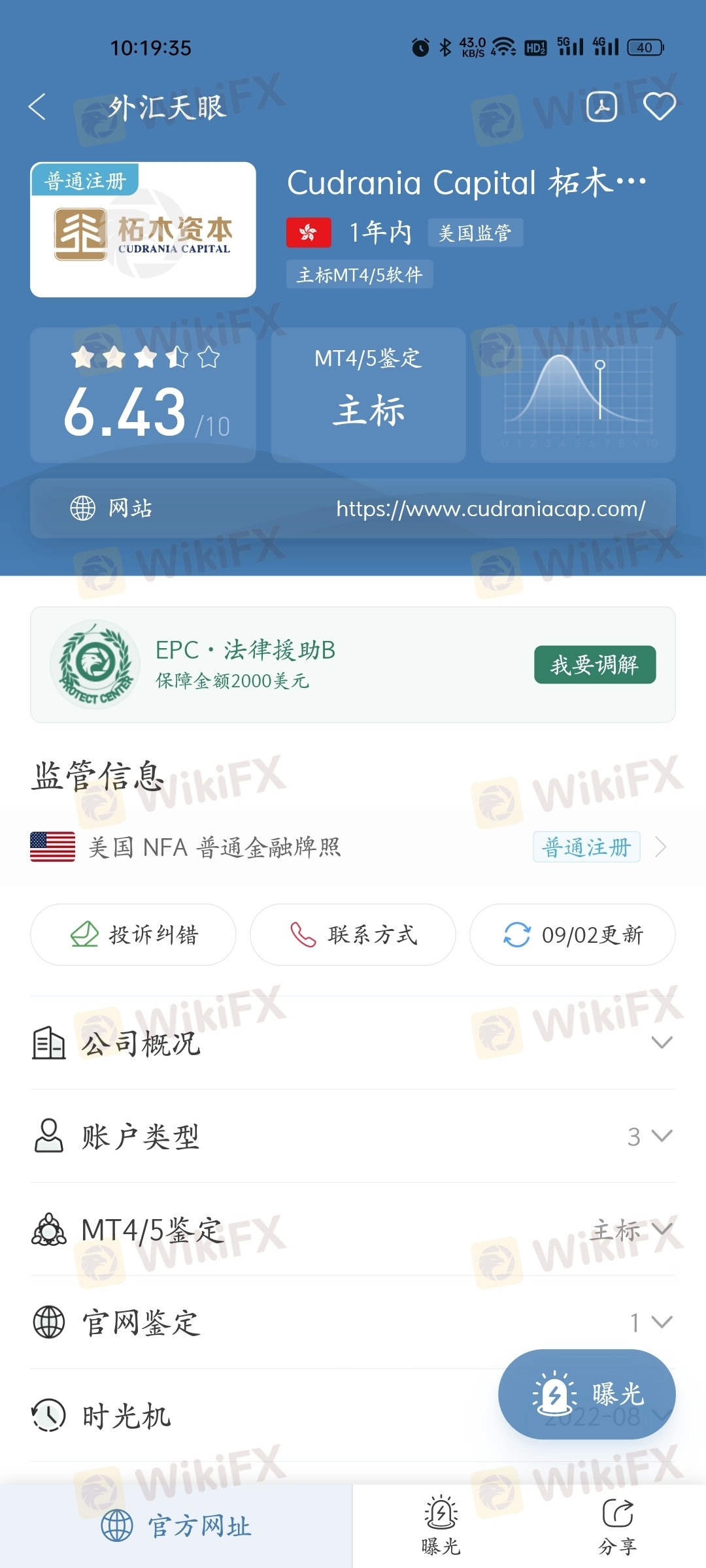Expand 时光机 section
Screen dimensions: 706x1568
pyautogui.click(x=261, y=1416)
